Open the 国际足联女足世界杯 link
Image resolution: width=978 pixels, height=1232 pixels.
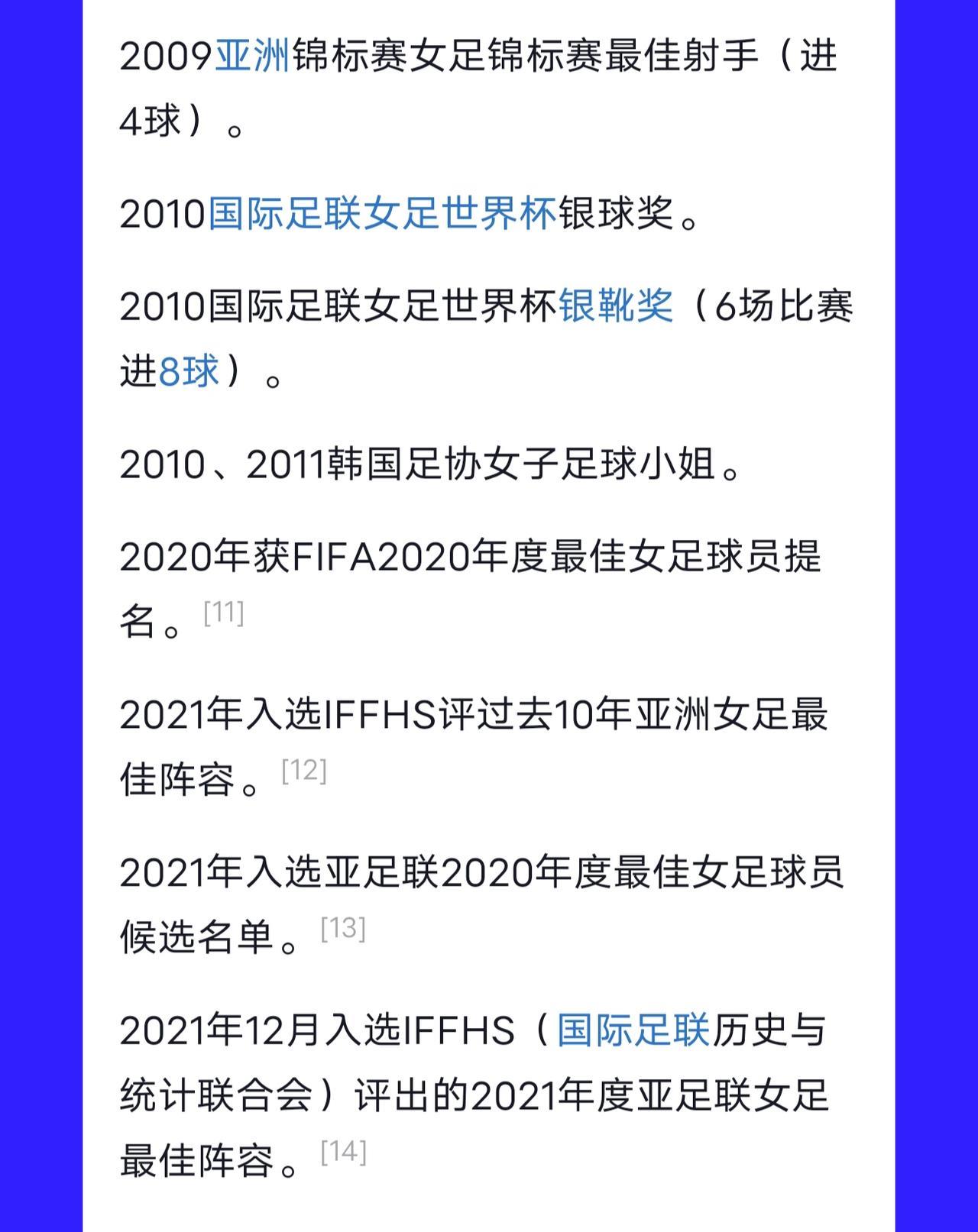[383, 213]
